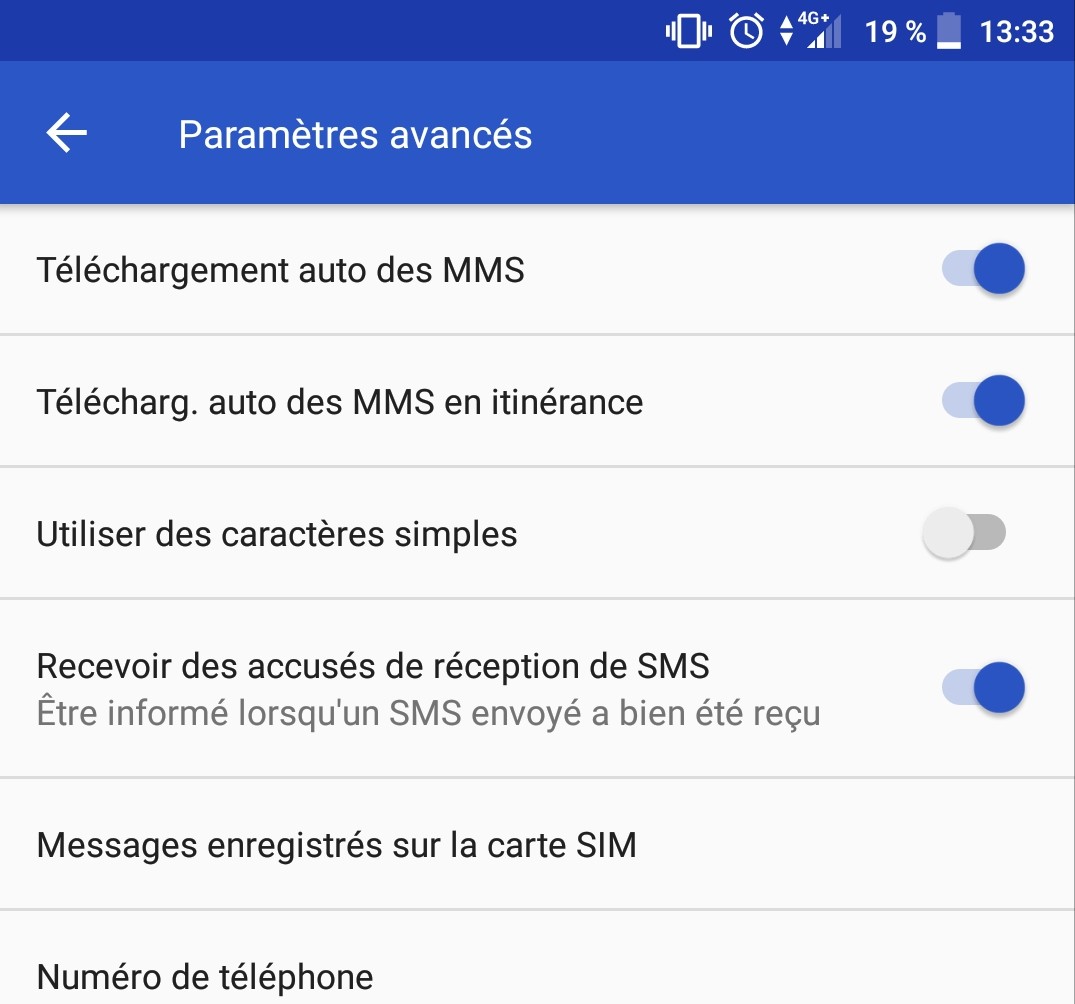Go back from Paramètres avancés
Viewport: 1075px width, 1004px height.
[x=67, y=134]
